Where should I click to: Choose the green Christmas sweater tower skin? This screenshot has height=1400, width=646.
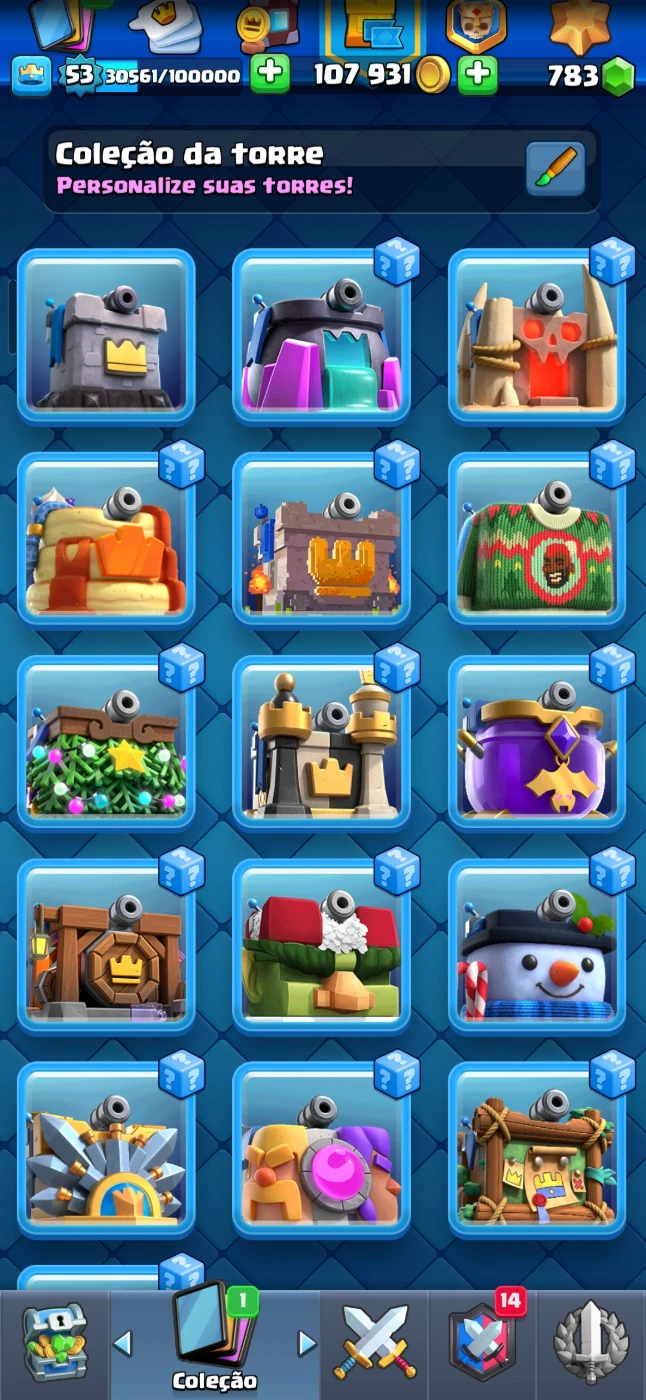pyautogui.click(x=537, y=541)
